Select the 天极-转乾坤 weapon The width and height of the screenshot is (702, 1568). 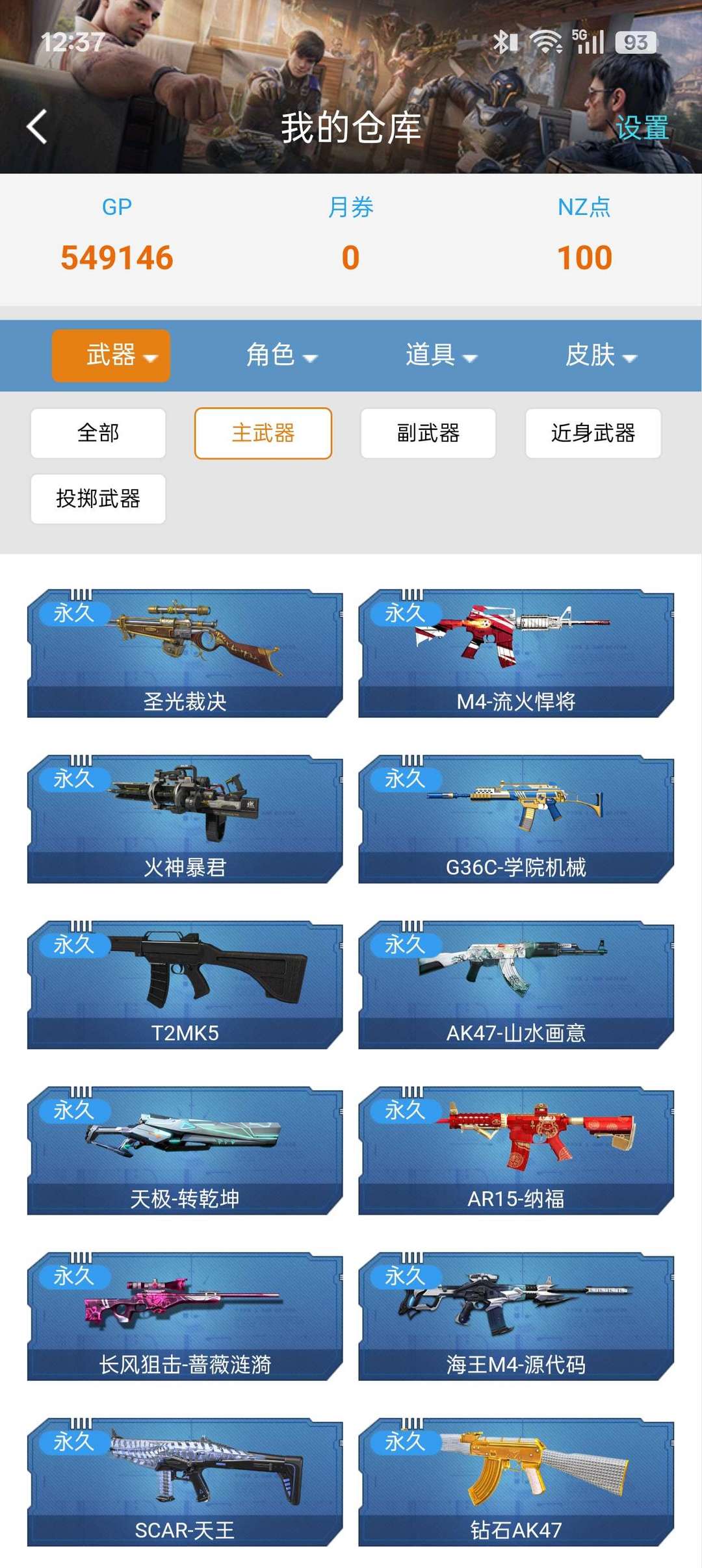[185, 1150]
